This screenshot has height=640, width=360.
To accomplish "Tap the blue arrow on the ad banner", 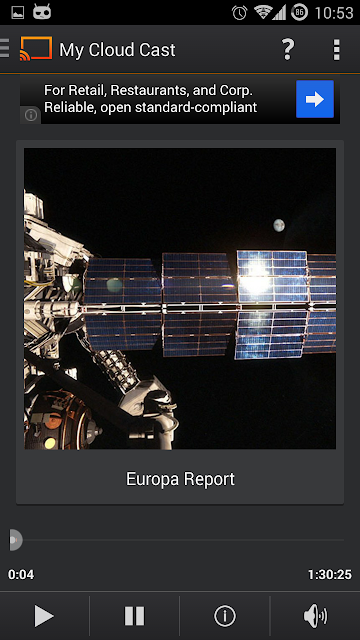I will (x=315, y=99).
